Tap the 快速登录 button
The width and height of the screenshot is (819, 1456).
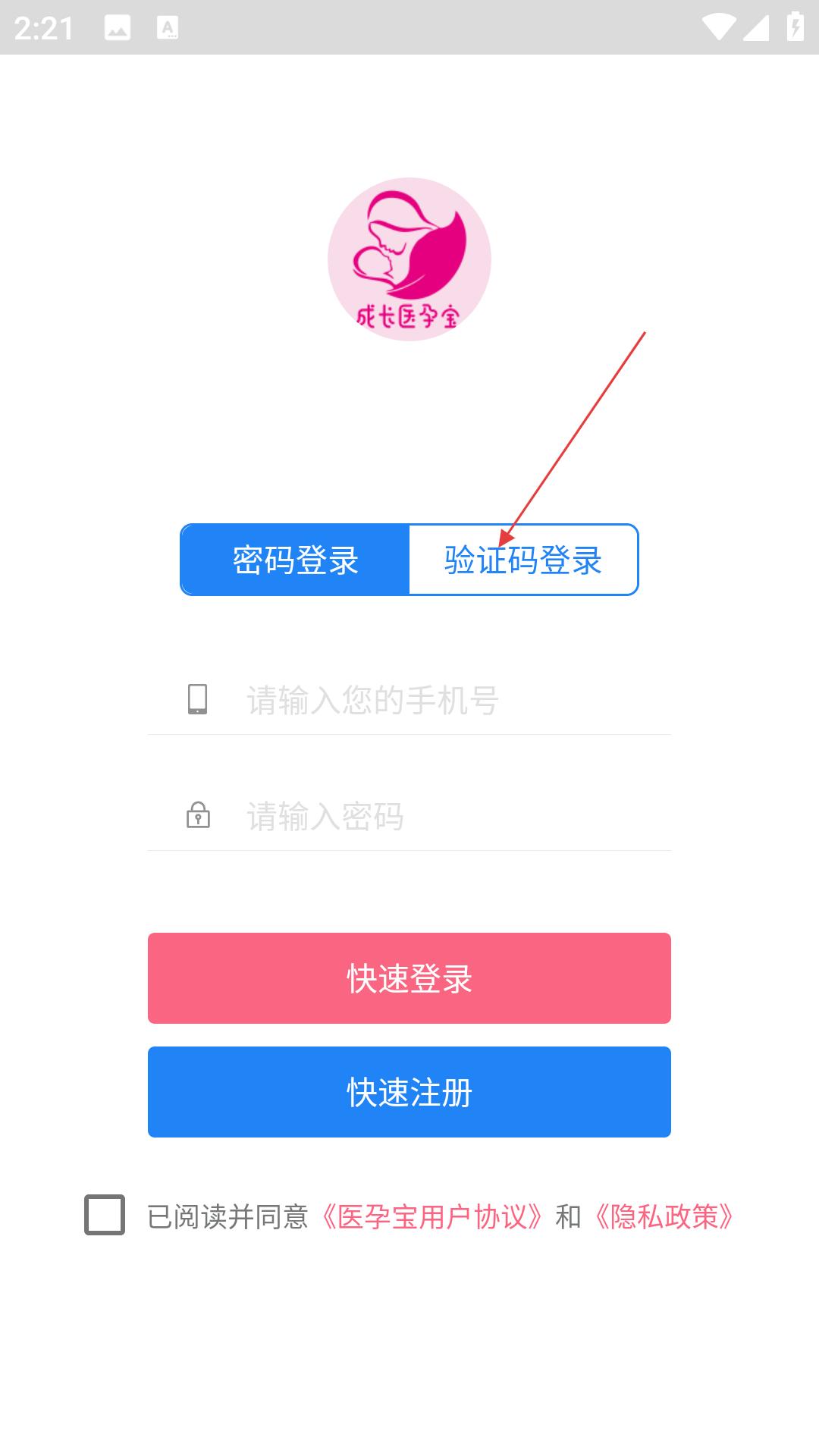click(x=409, y=978)
